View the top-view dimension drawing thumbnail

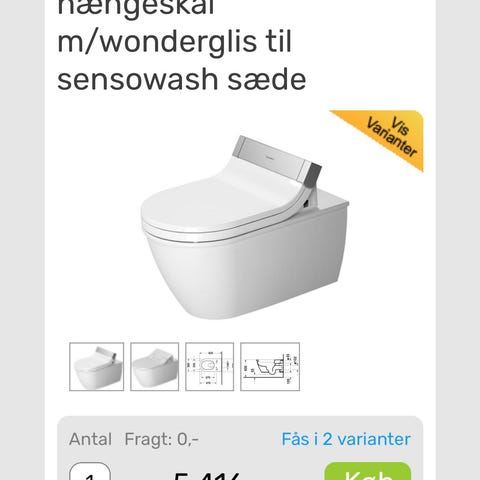click(x=209, y=366)
